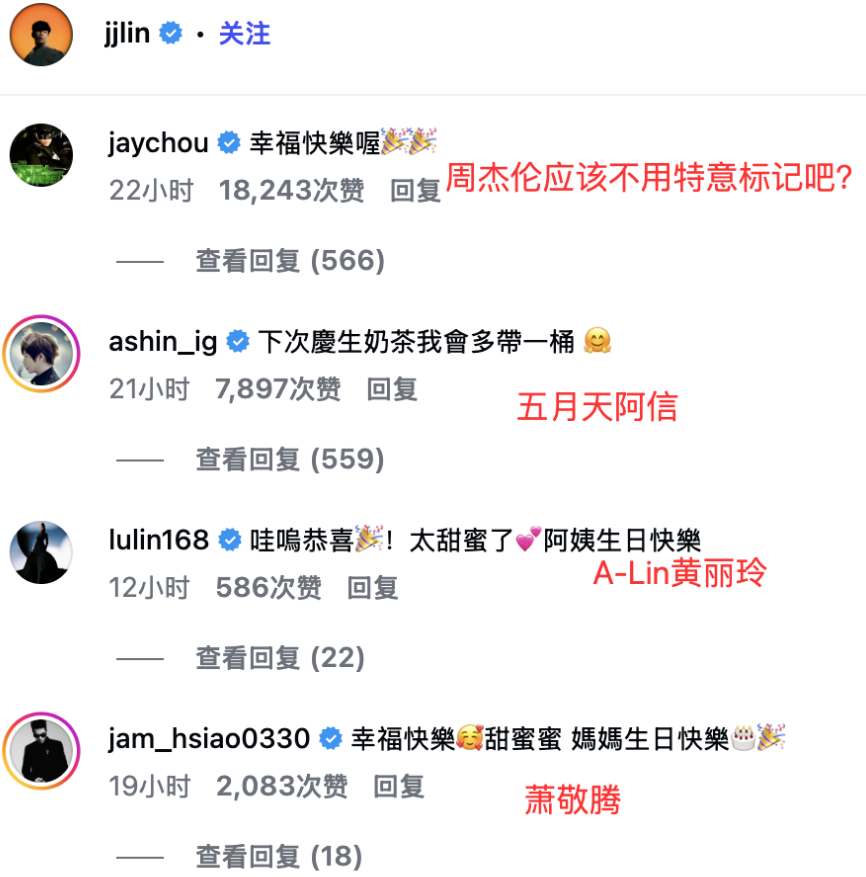Image resolution: width=866 pixels, height=877 pixels.
Task: View likes on jaychou's comment
Action: (x=290, y=190)
